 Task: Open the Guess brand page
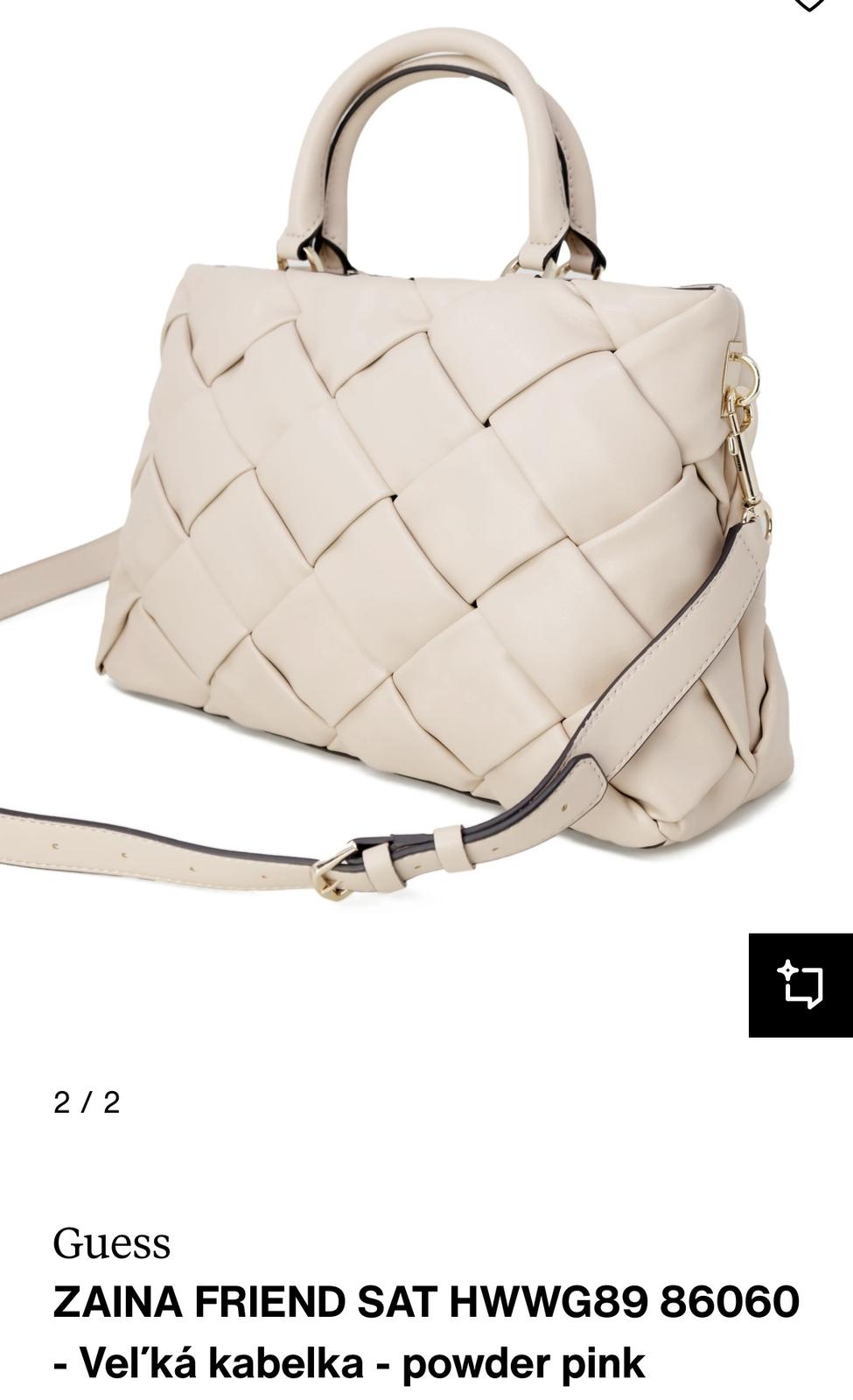tap(111, 1243)
